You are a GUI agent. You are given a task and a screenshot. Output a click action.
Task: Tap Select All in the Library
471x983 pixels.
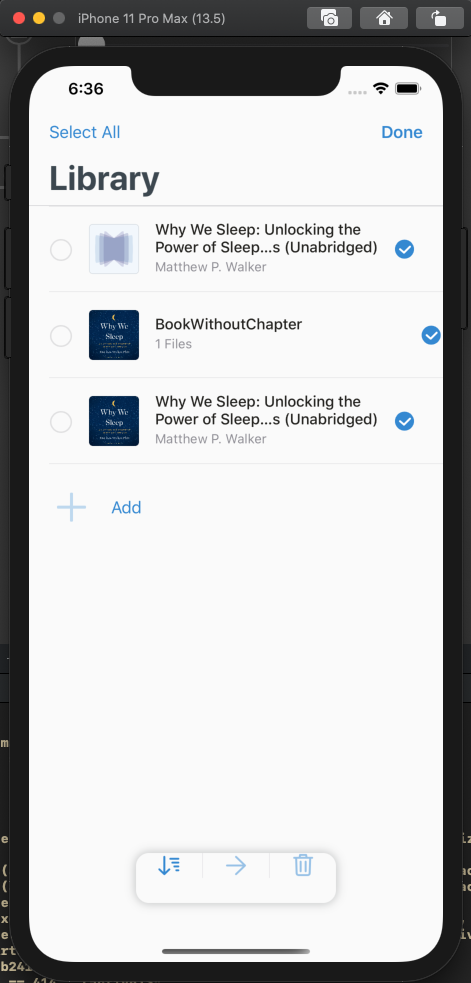[x=85, y=132]
